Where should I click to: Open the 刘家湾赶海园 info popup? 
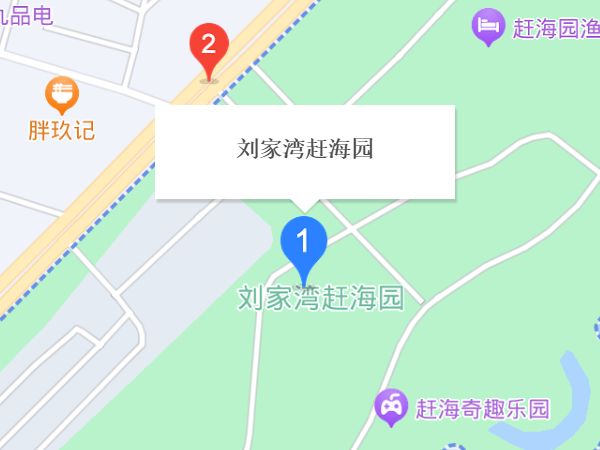coord(305,151)
